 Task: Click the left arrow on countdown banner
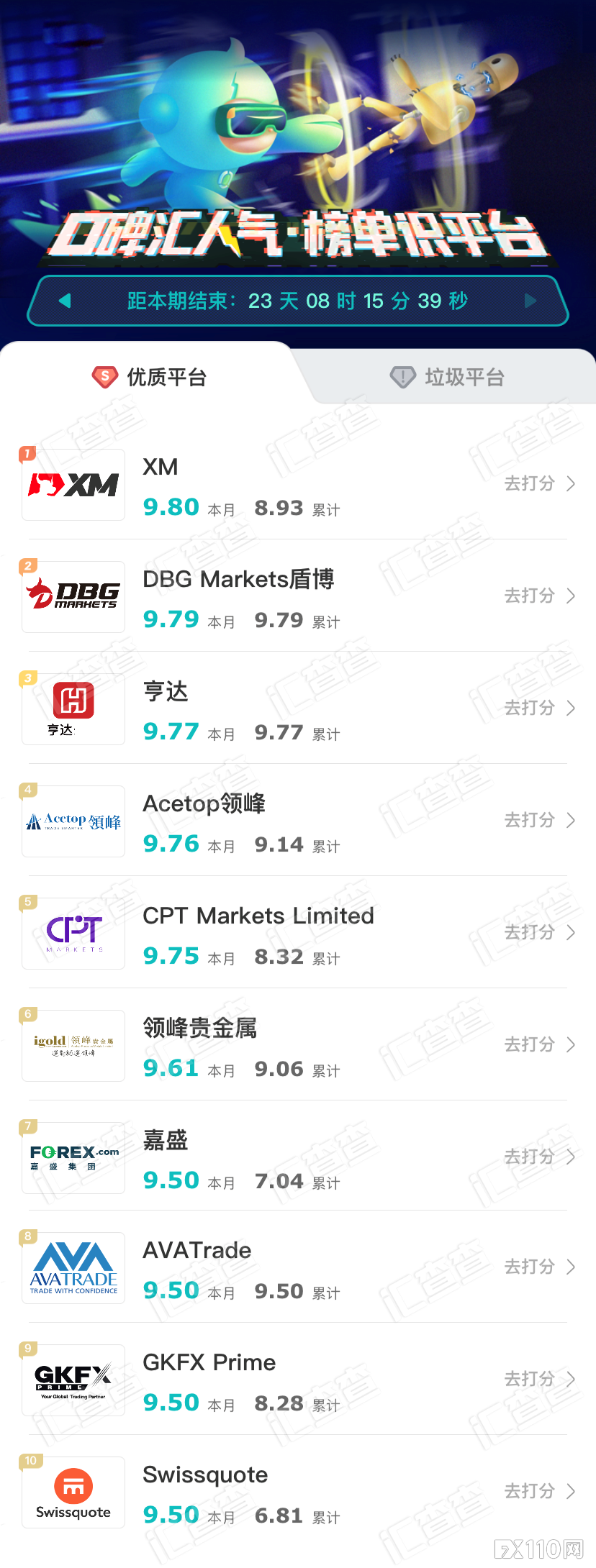click(x=65, y=301)
